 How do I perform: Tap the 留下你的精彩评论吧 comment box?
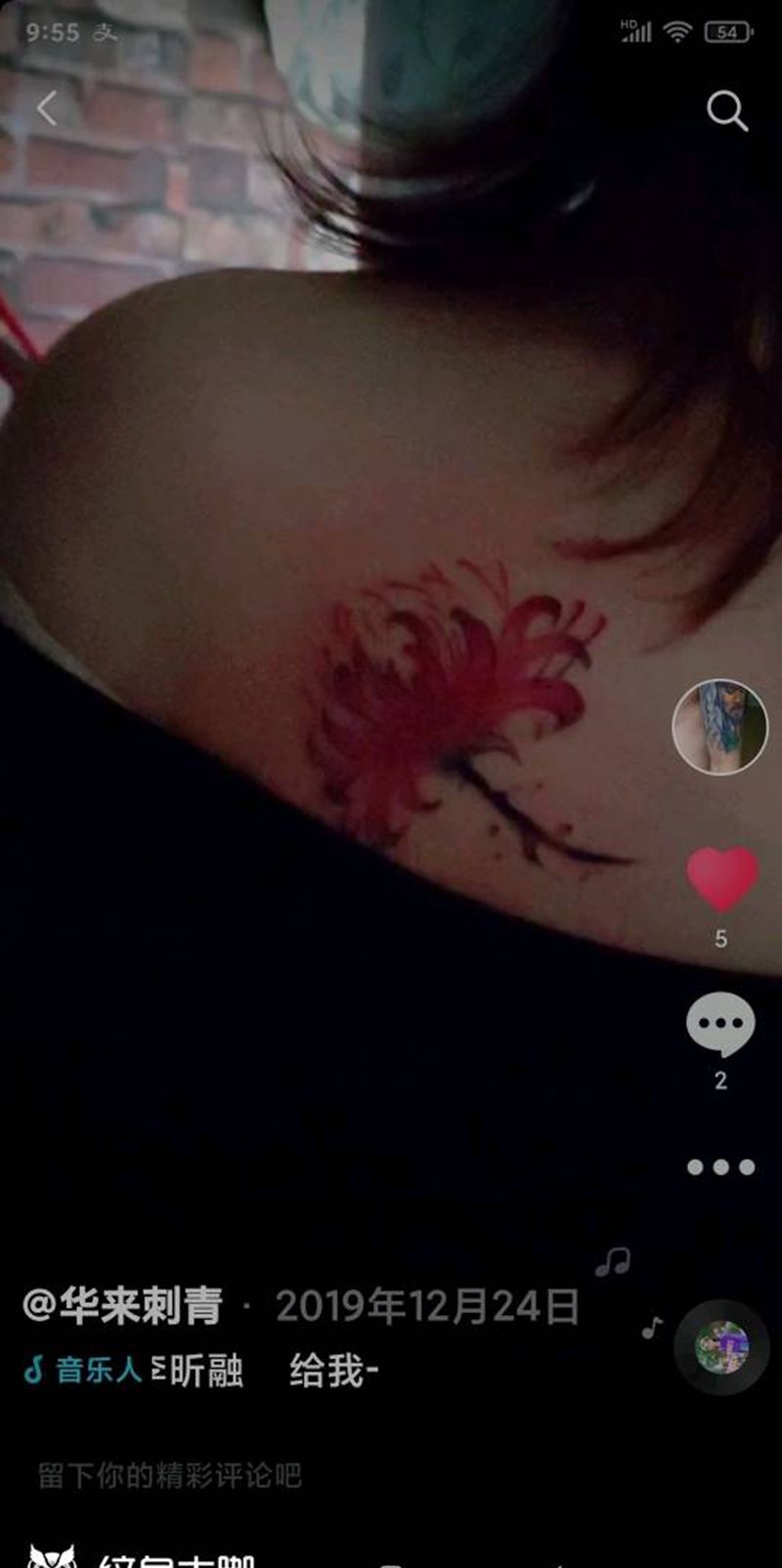[x=170, y=1475]
